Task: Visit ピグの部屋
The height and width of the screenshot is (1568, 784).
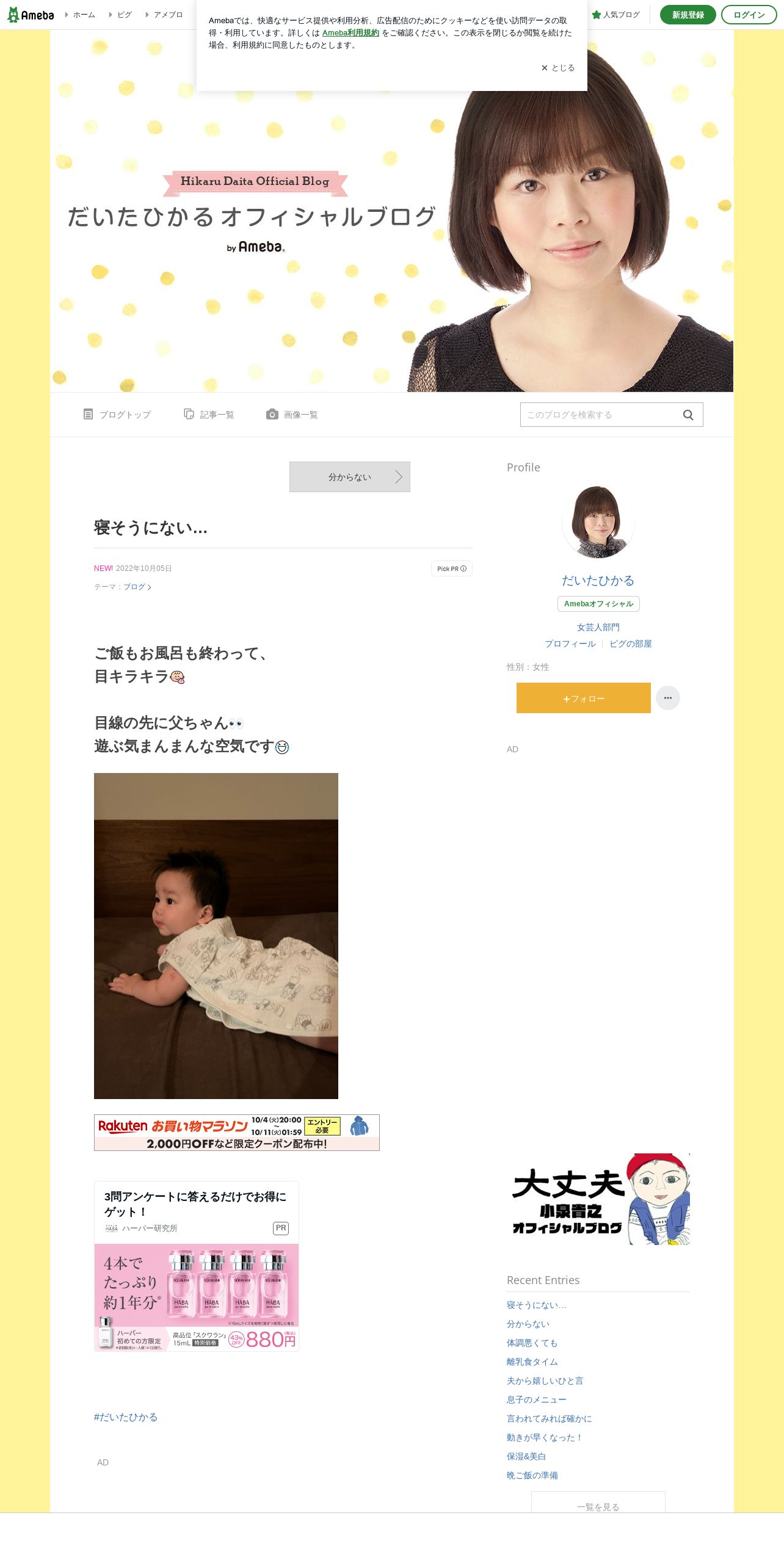Action: click(x=631, y=644)
